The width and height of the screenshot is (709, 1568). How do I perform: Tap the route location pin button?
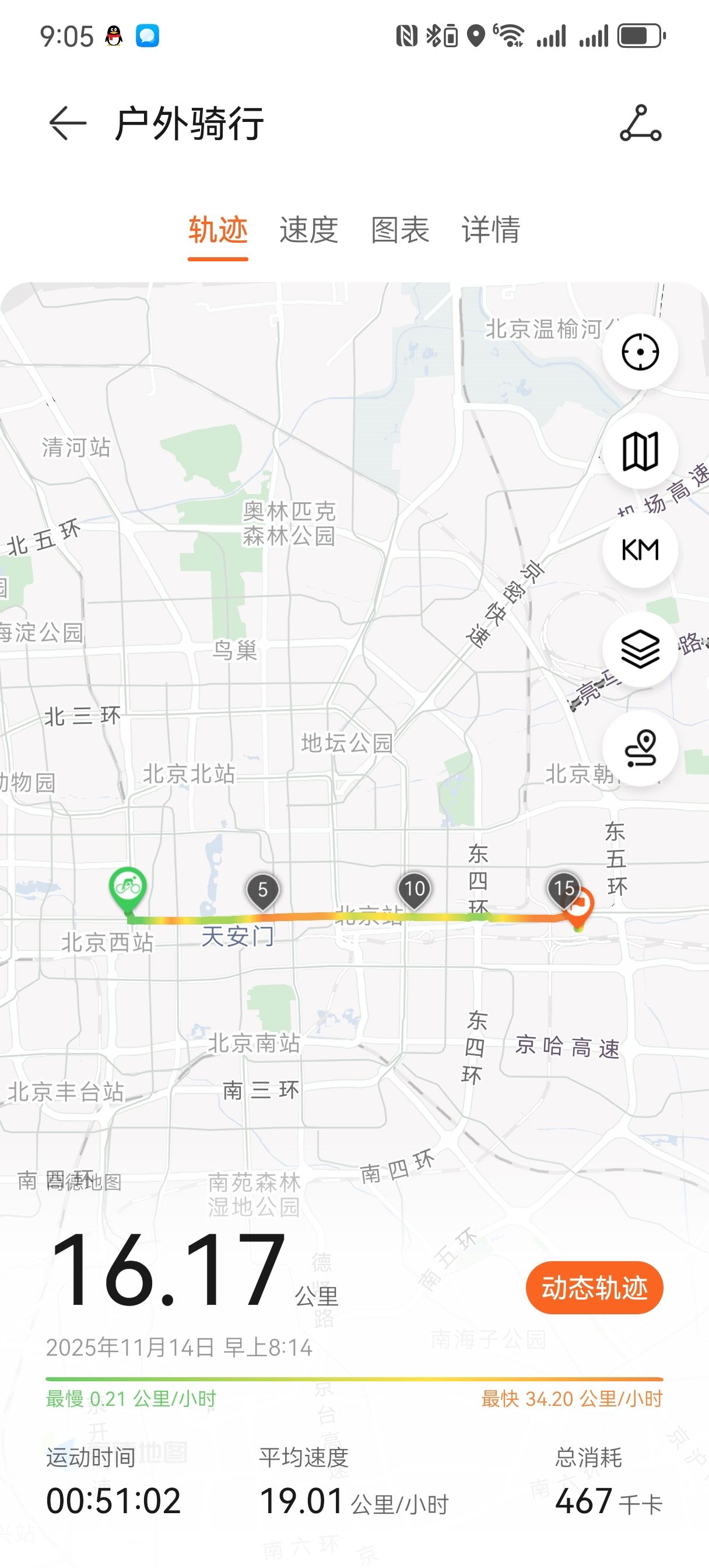tap(640, 748)
